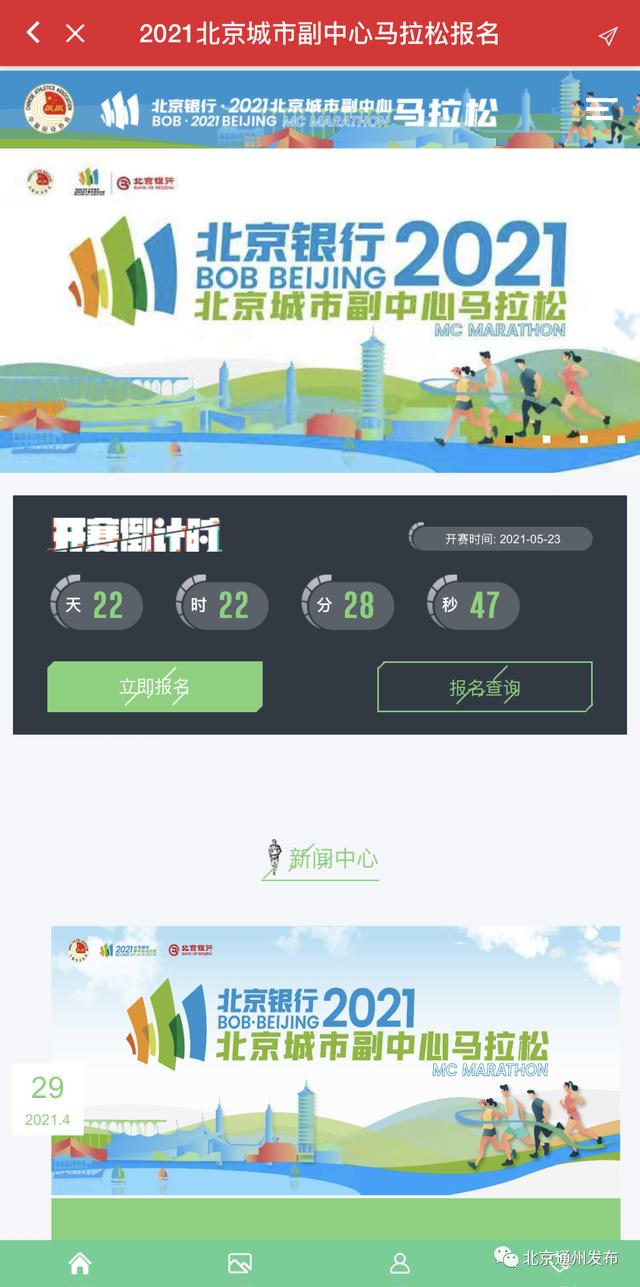Tap 立即报名 to register now
This screenshot has height=1287, width=640.
(155, 687)
